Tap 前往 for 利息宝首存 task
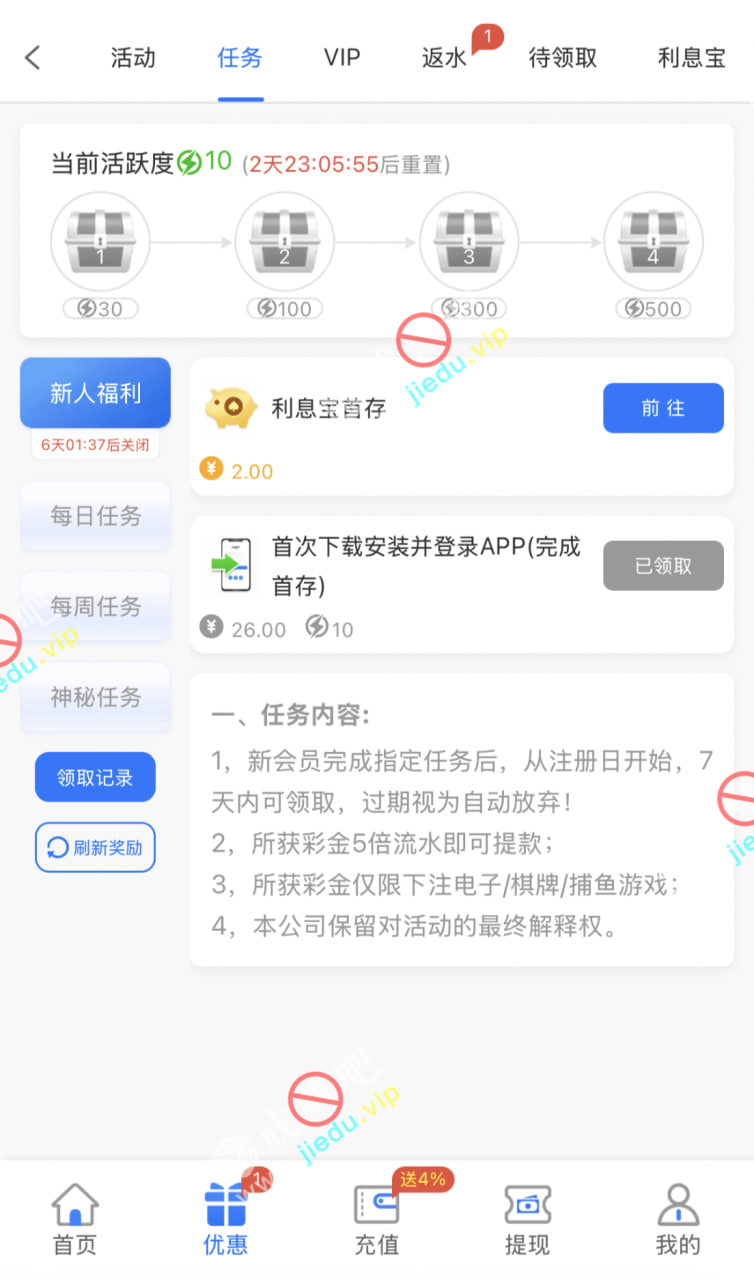The width and height of the screenshot is (754, 1280). 663,408
